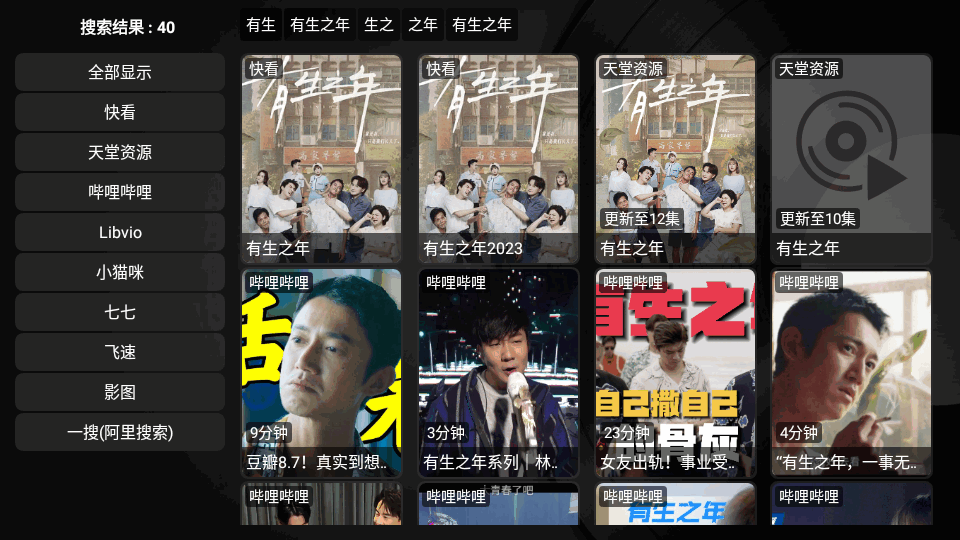Switch to the 飞速 source
Image resolution: width=960 pixels, height=540 pixels.
pyautogui.click(x=120, y=352)
